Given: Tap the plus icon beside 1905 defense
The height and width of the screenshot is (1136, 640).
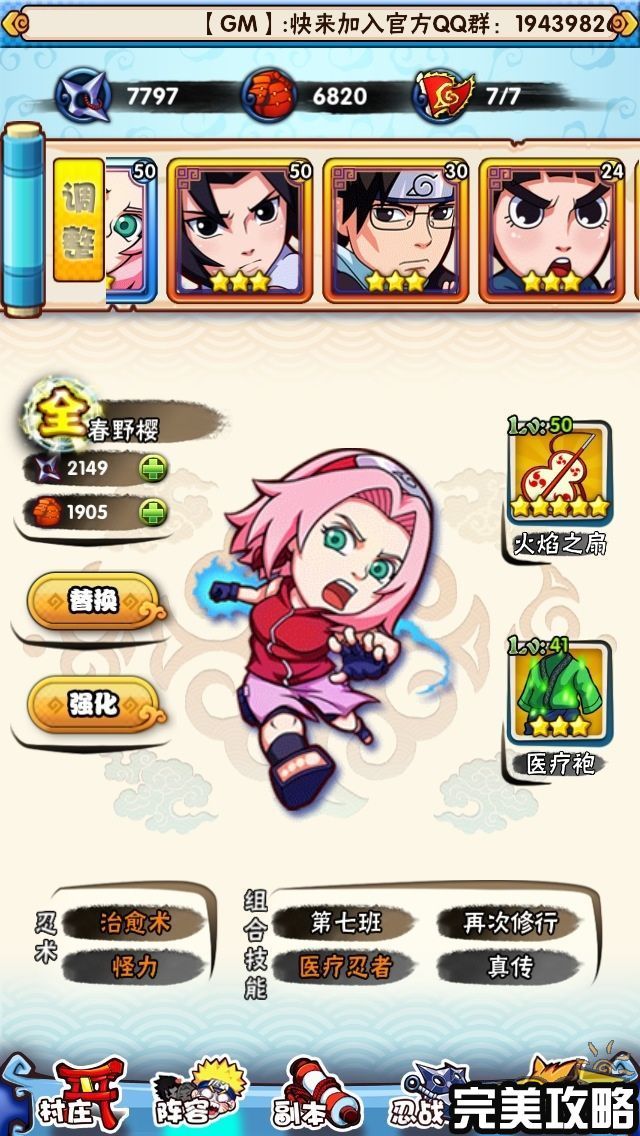Looking at the screenshot, I should [x=153, y=512].
